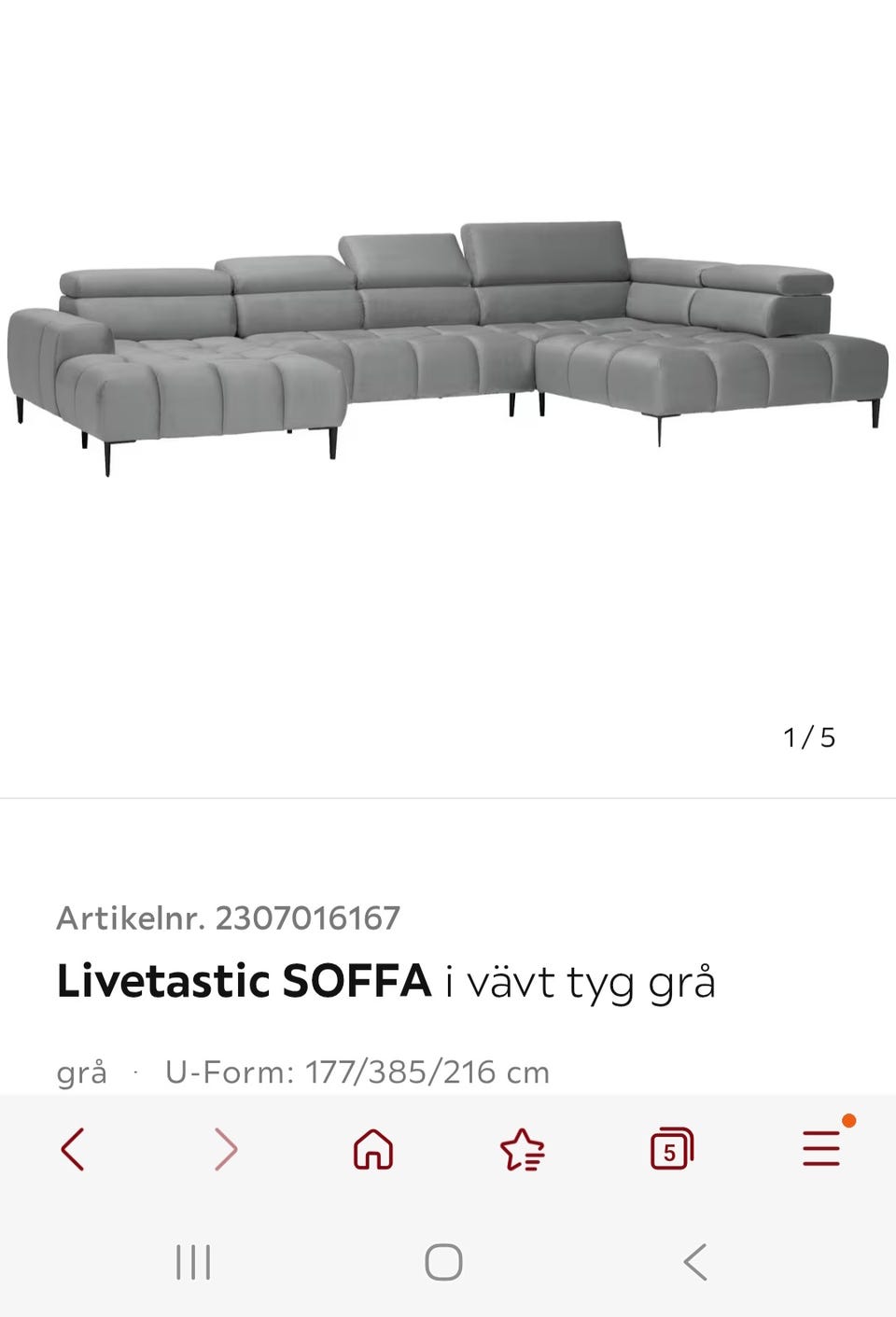Open the tabs overview showing 5 pages
This screenshot has width=896, height=1317.
coord(671,1151)
